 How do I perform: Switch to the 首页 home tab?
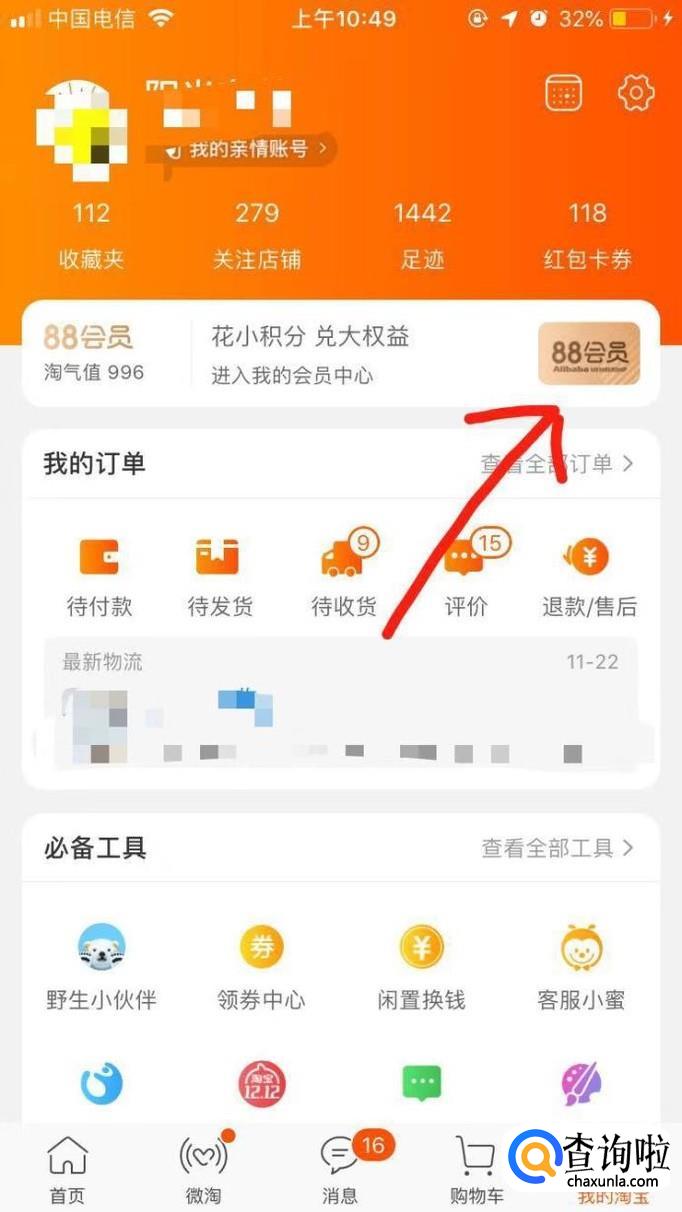tap(67, 1169)
